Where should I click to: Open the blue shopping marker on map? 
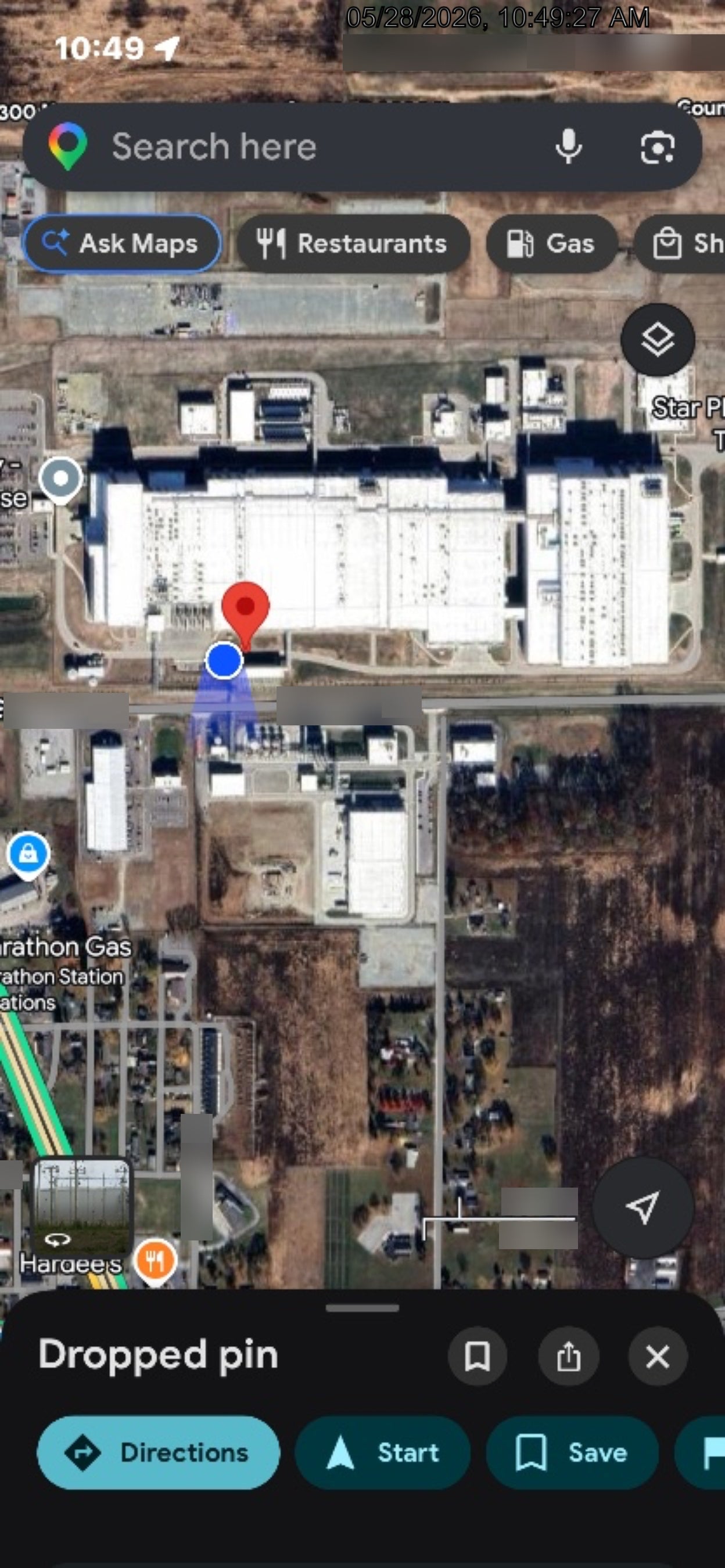pyautogui.click(x=28, y=855)
